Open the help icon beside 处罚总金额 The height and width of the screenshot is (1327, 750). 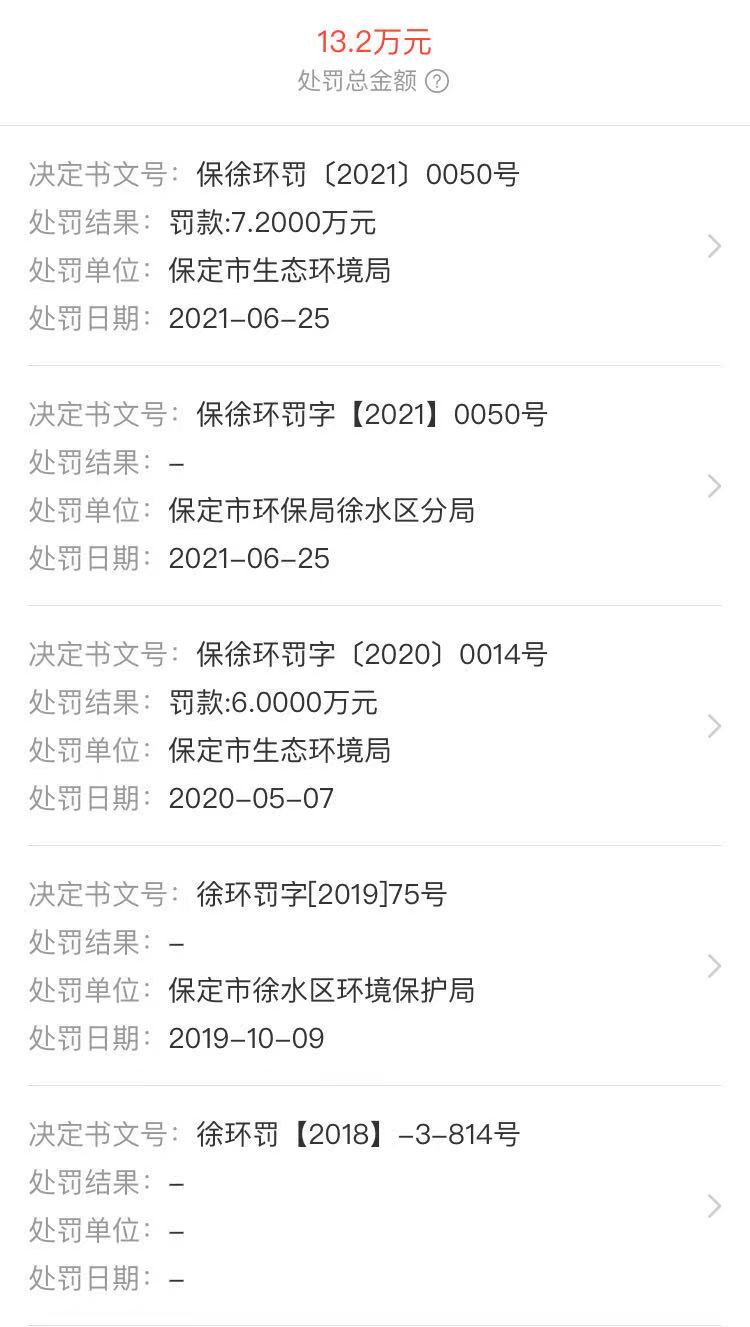coord(437,81)
